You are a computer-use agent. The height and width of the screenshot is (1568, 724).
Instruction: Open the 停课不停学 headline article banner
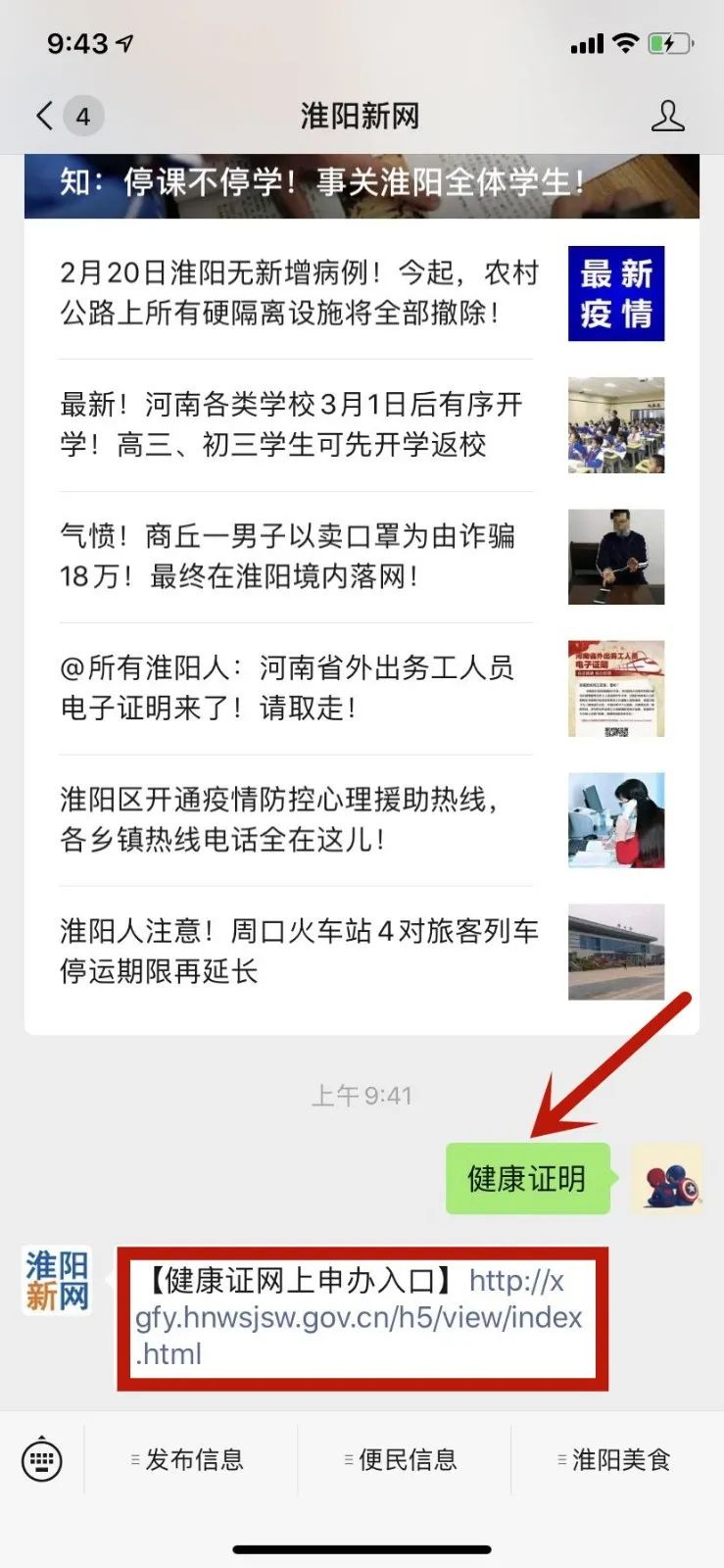coord(362,184)
